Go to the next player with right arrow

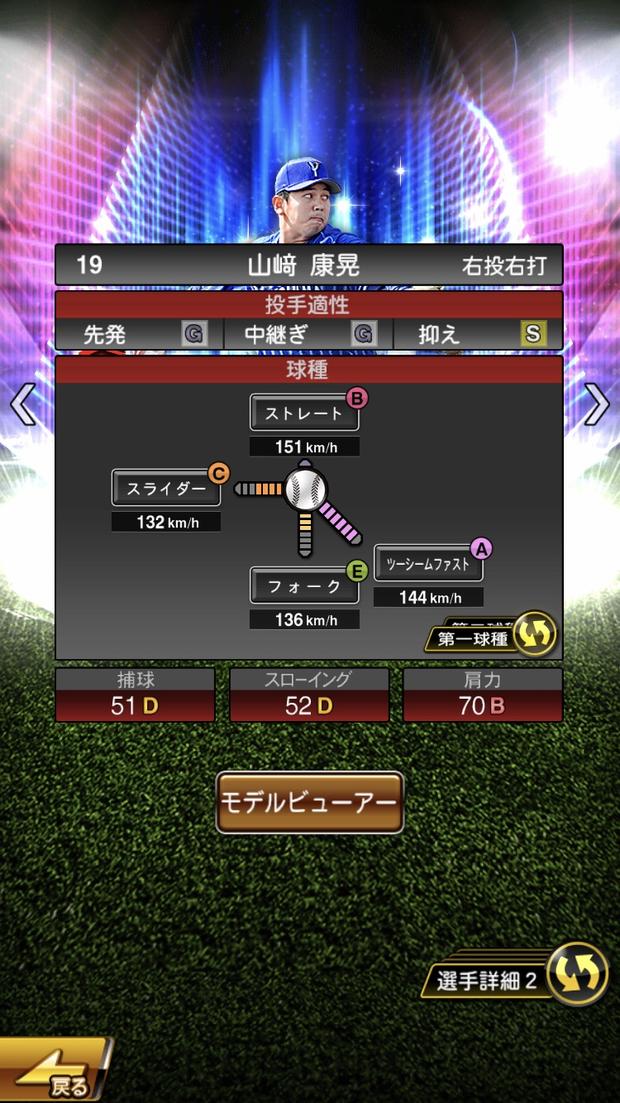coord(597,404)
